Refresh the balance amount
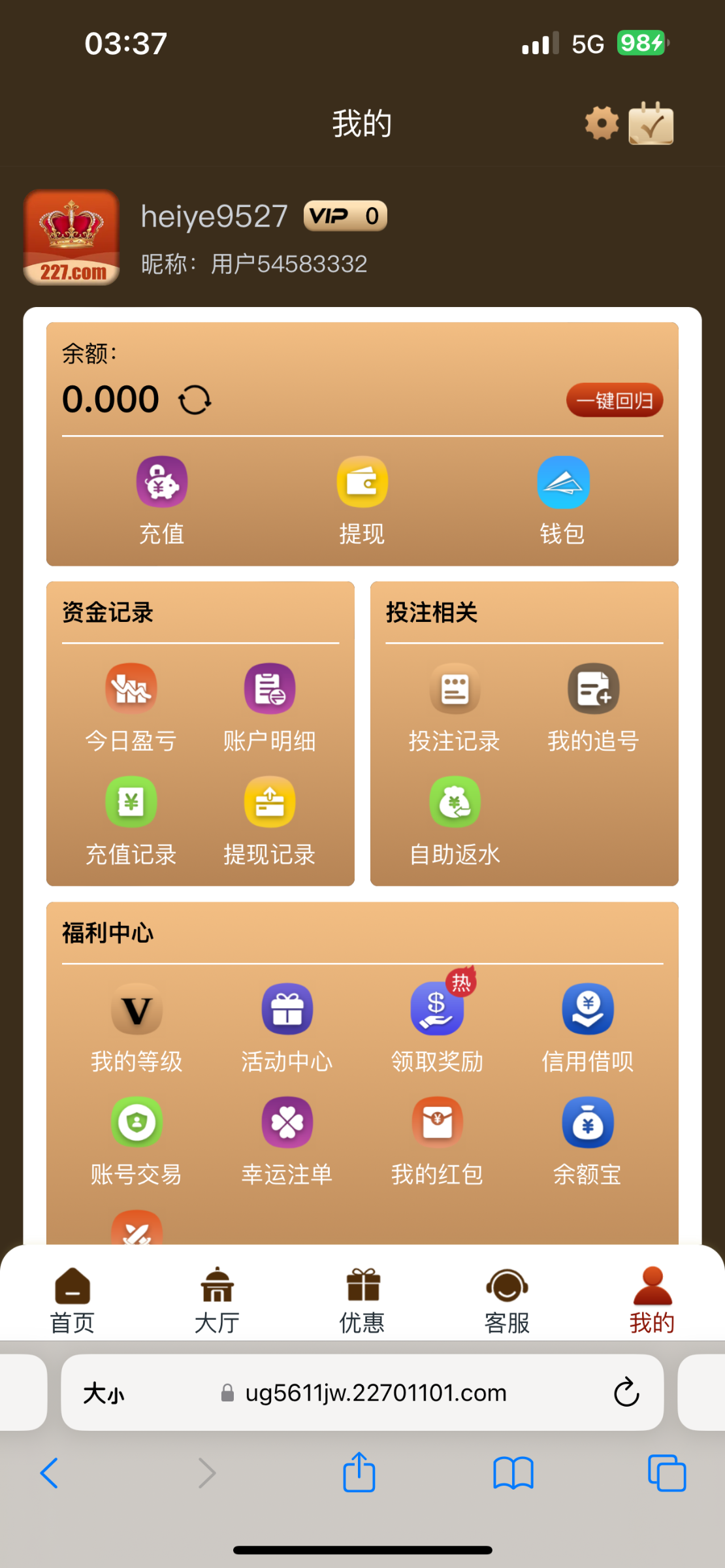Viewport: 725px width, 1568px height. pos(195,400)
